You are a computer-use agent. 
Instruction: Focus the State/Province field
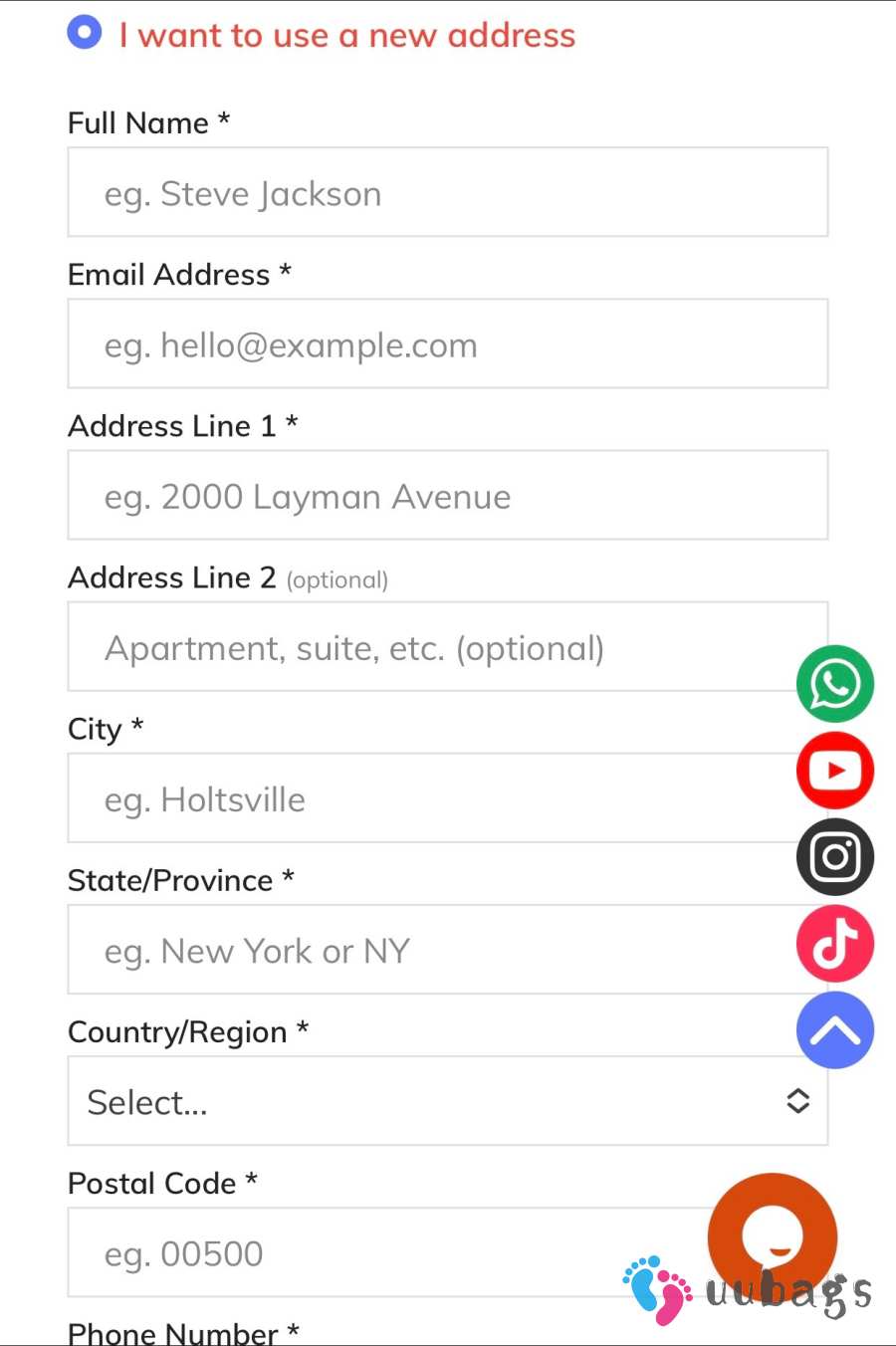(x=428, y=950)
